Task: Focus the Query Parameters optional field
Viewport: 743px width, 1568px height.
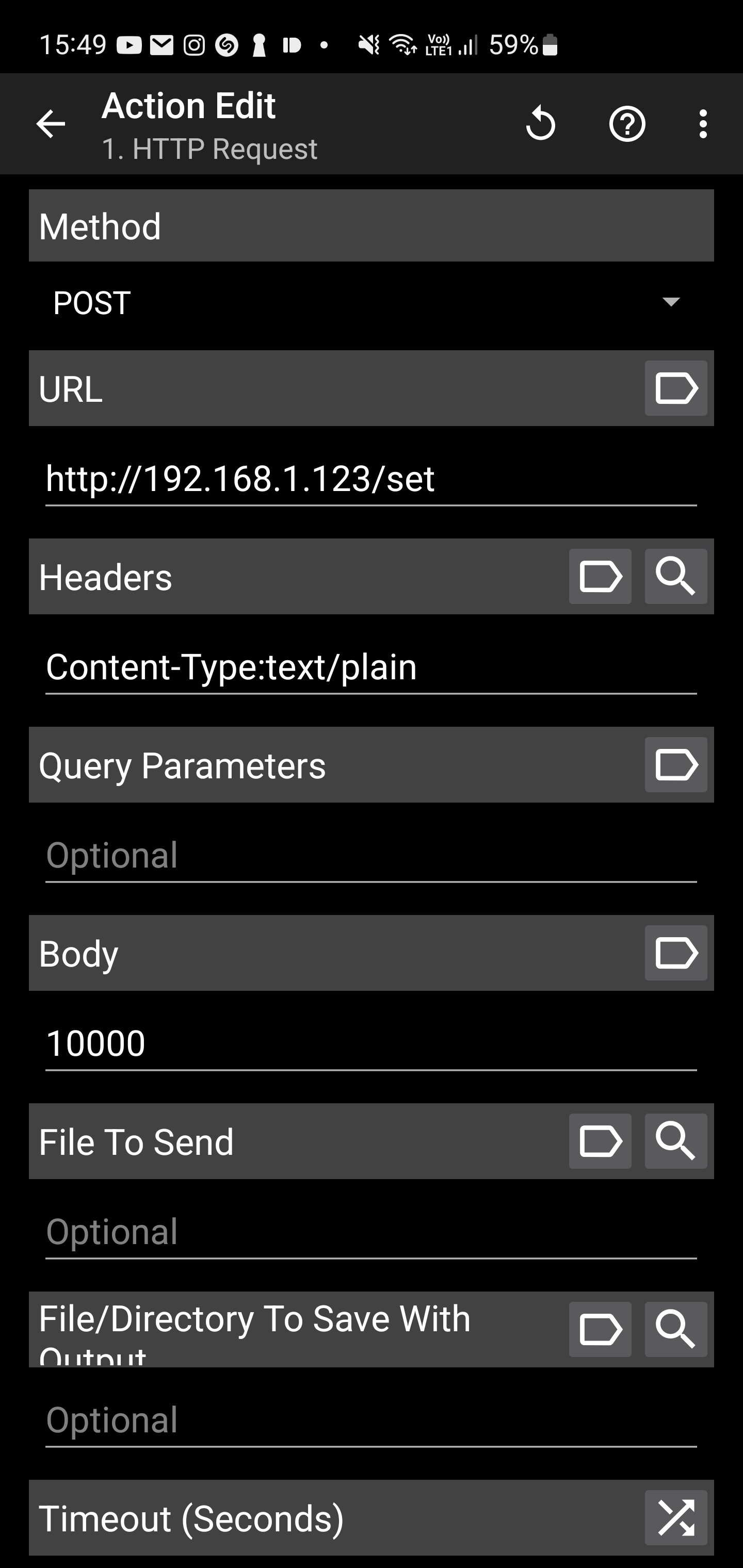Action: click(x=370, y=855)
